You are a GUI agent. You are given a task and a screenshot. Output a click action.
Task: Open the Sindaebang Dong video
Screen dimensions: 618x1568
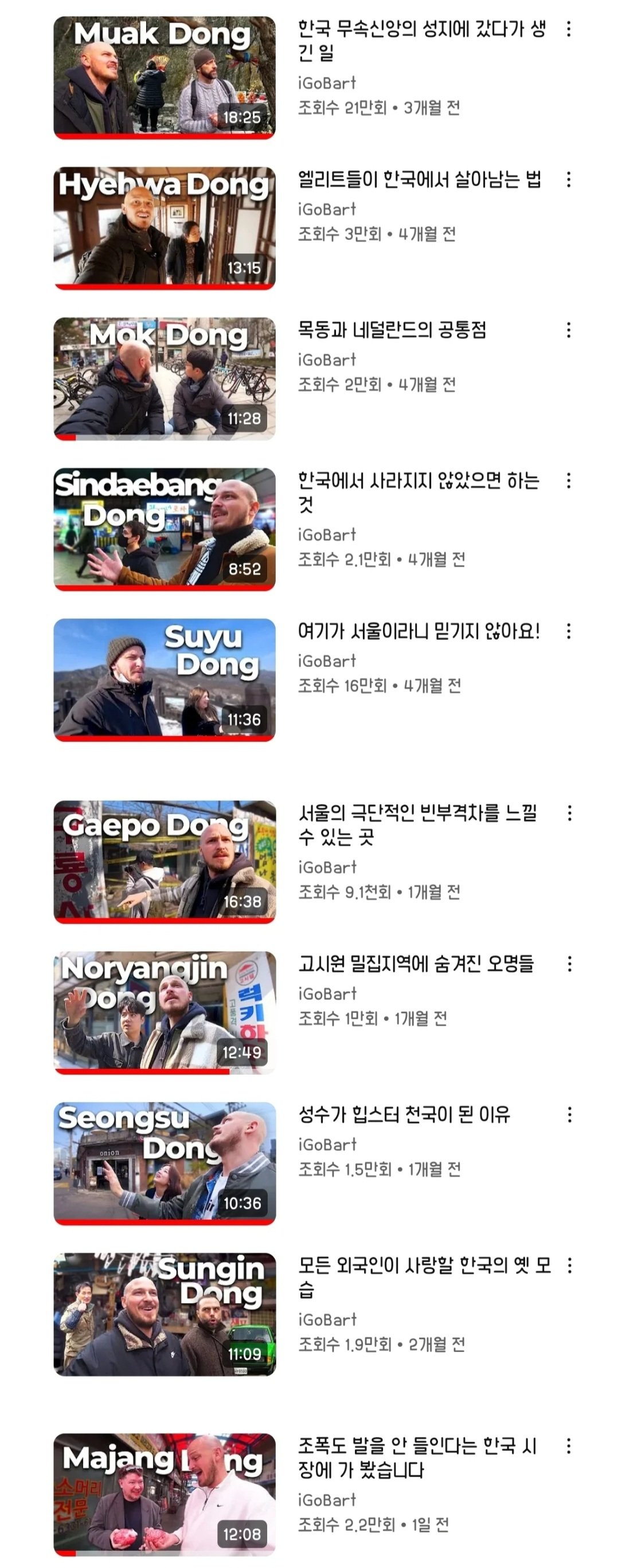(165, 528)
